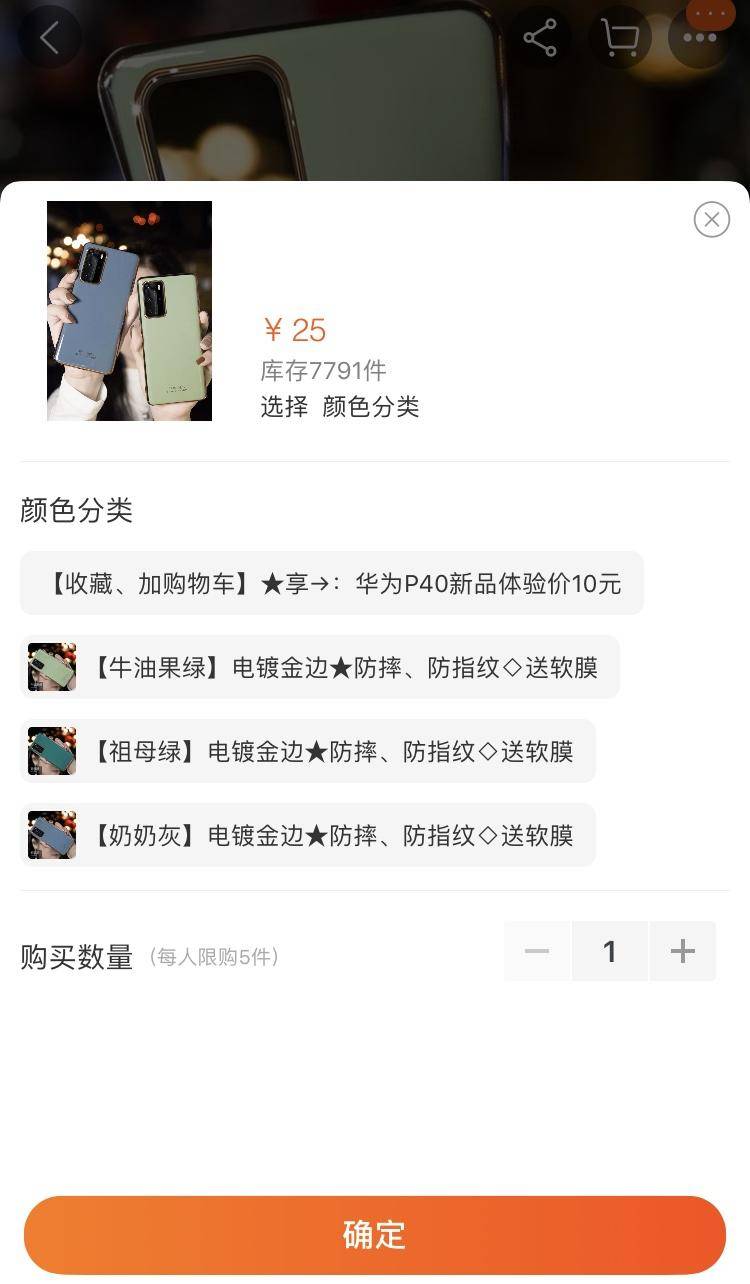
Task: Open the shopping cart
Action: (620, 38)
